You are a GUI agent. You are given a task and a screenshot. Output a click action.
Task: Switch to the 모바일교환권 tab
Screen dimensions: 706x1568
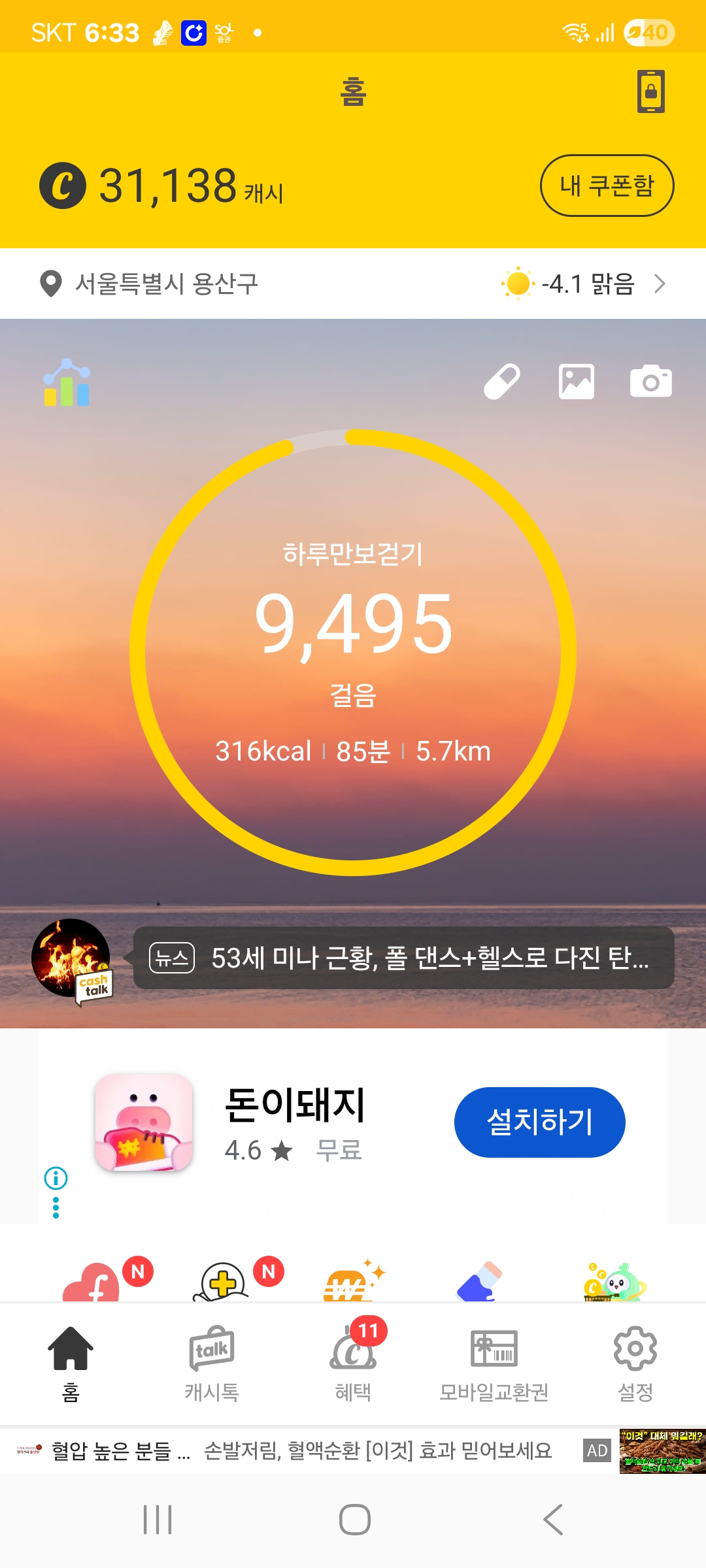(x=494, y=1364)
